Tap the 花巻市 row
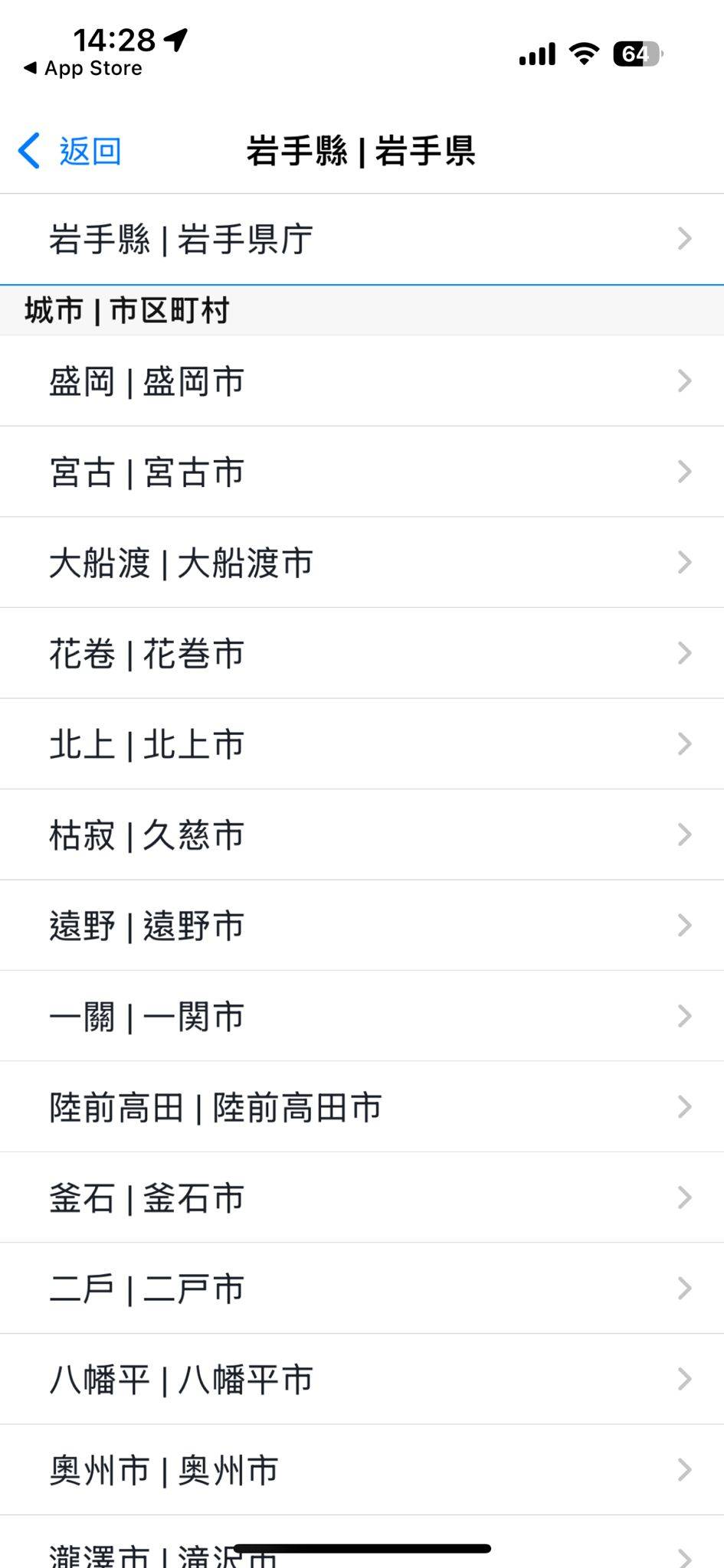This screenshot has width=724, height=1568. pyautogui.click(x=362, y=653)
